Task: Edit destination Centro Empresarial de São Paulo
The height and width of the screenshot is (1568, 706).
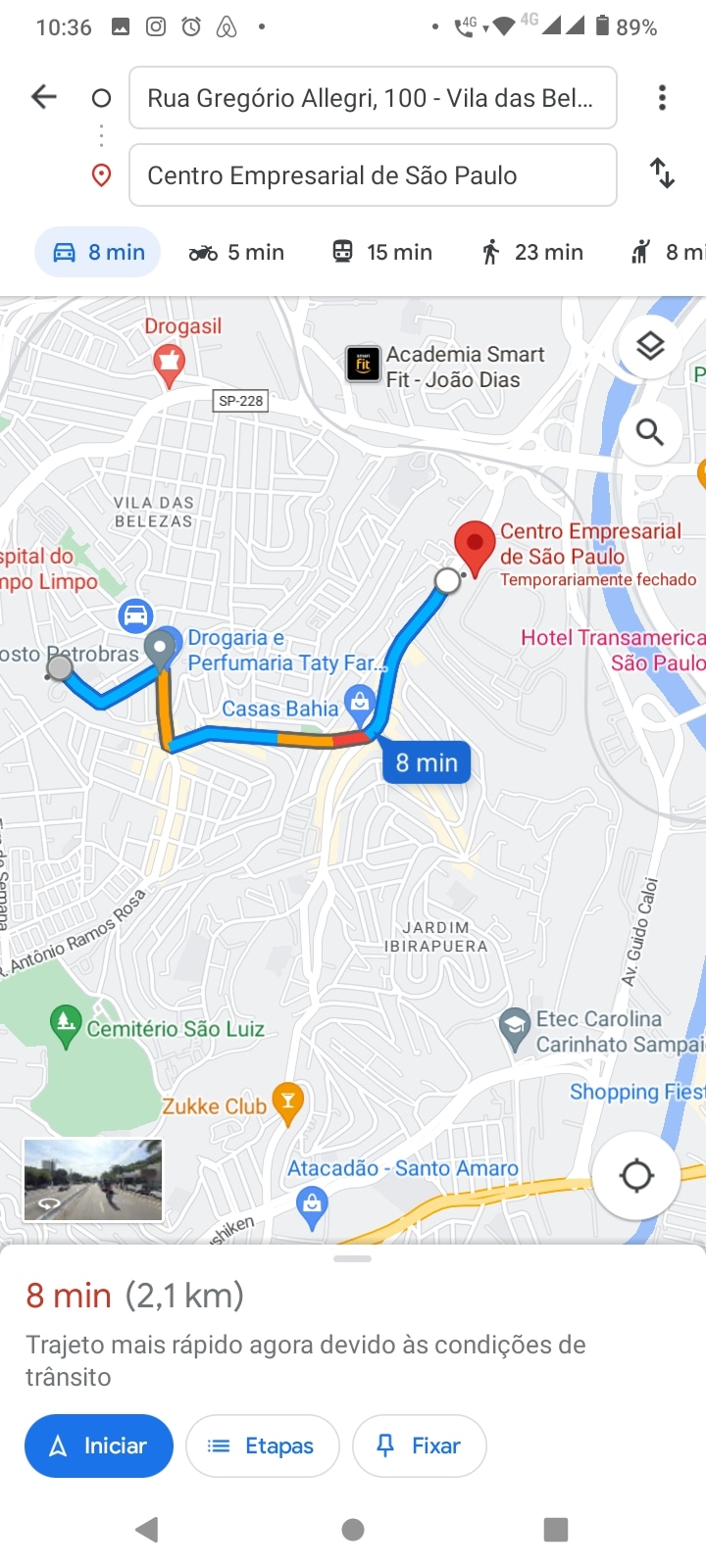Action: click(373, 175)
